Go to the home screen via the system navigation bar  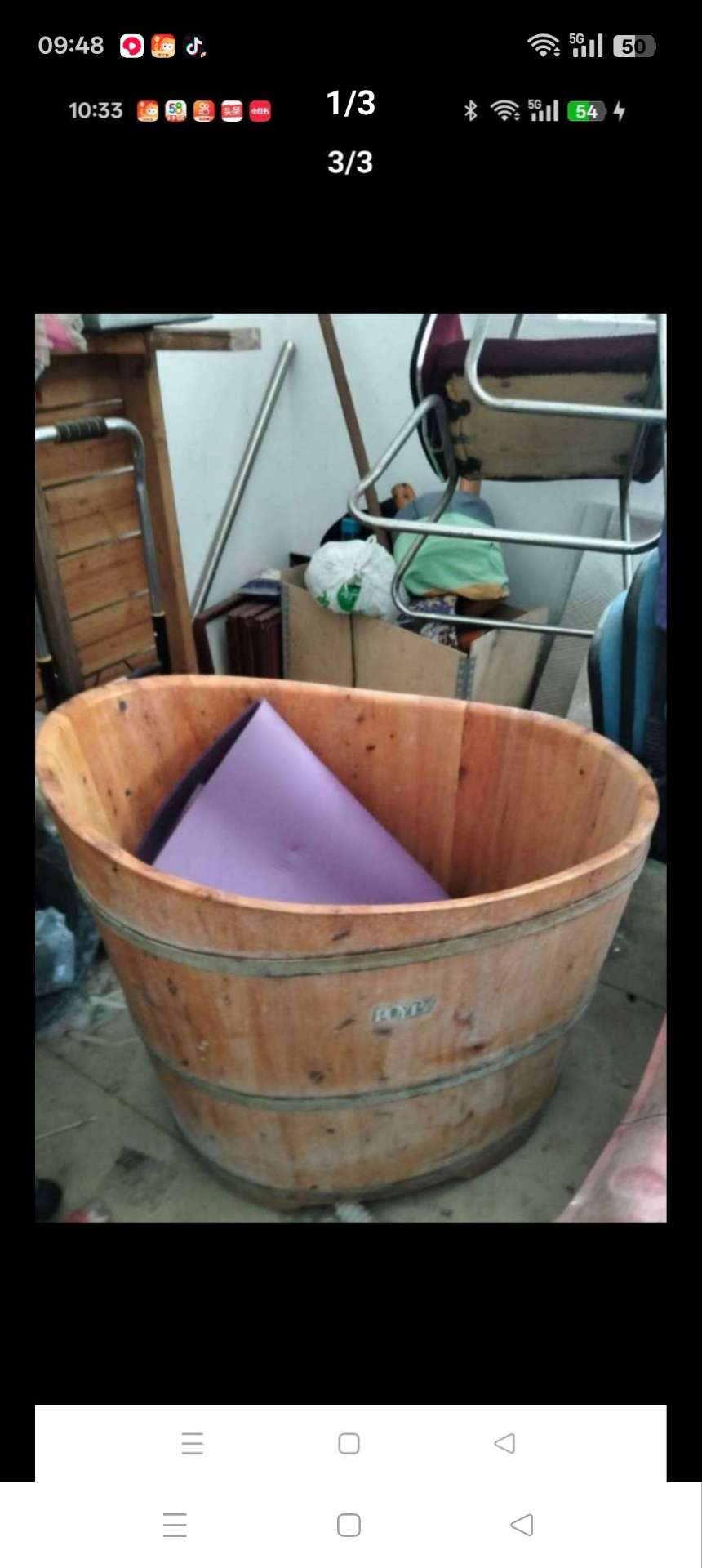349,1524
